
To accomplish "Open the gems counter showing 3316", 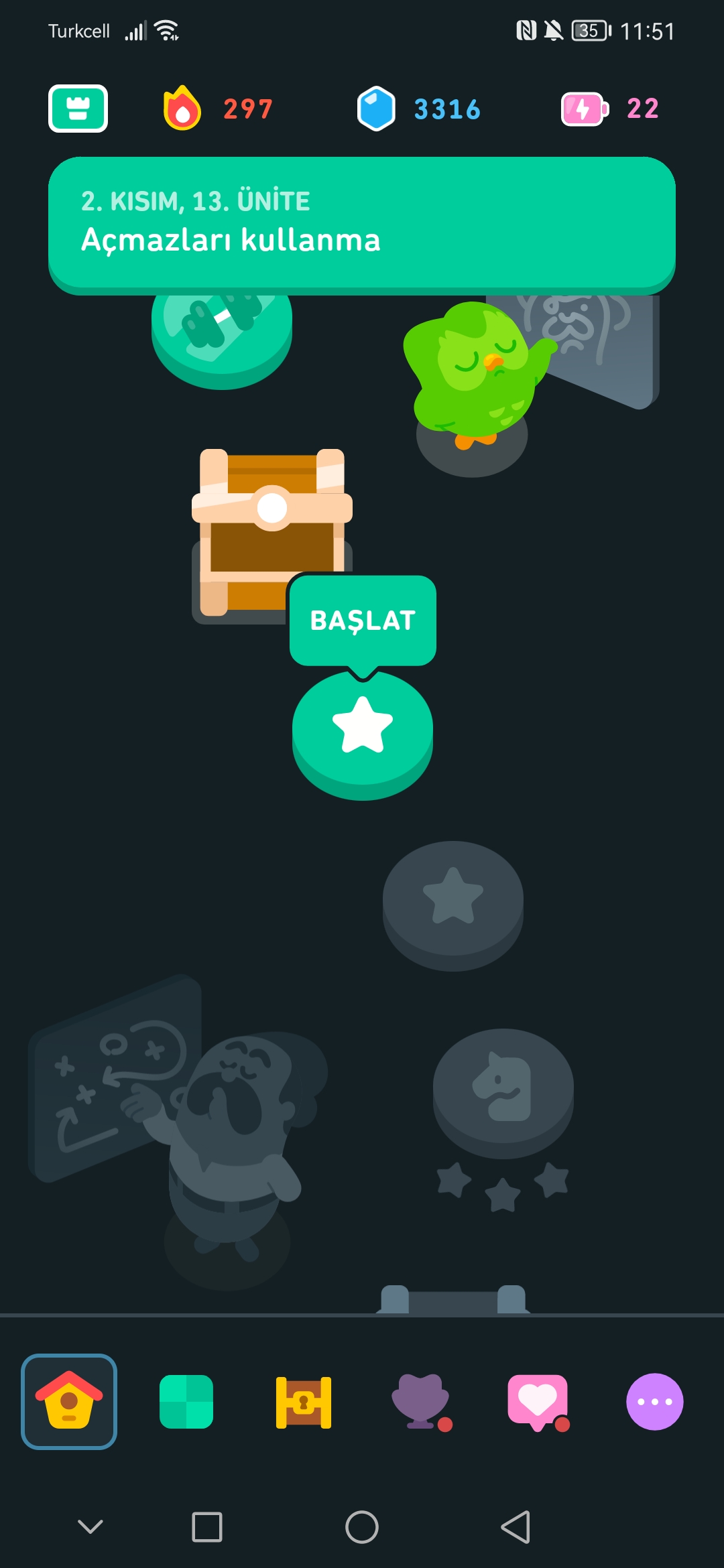I will tap(419, 109).
